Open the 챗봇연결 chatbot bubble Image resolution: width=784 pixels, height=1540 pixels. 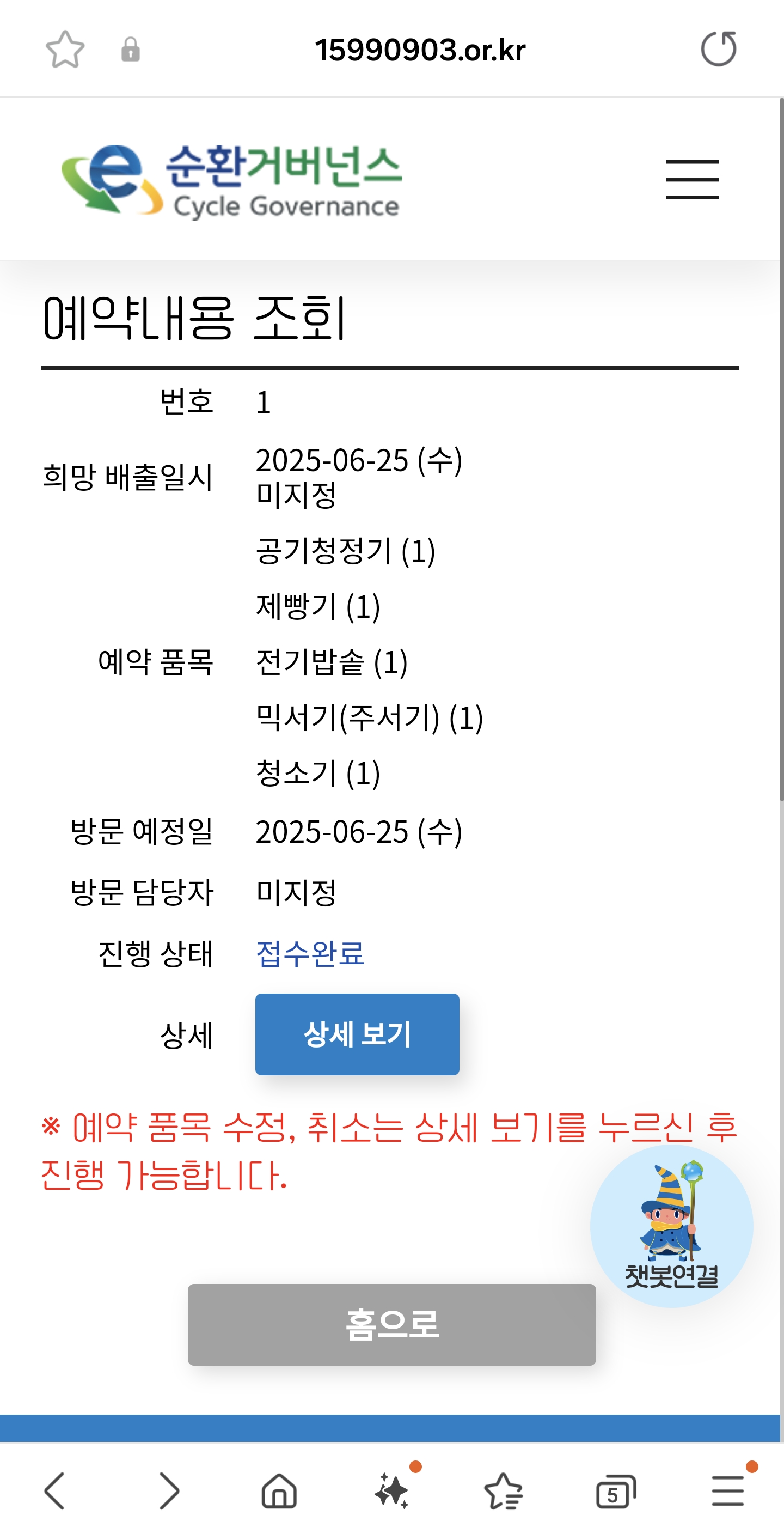point(671,1226)
